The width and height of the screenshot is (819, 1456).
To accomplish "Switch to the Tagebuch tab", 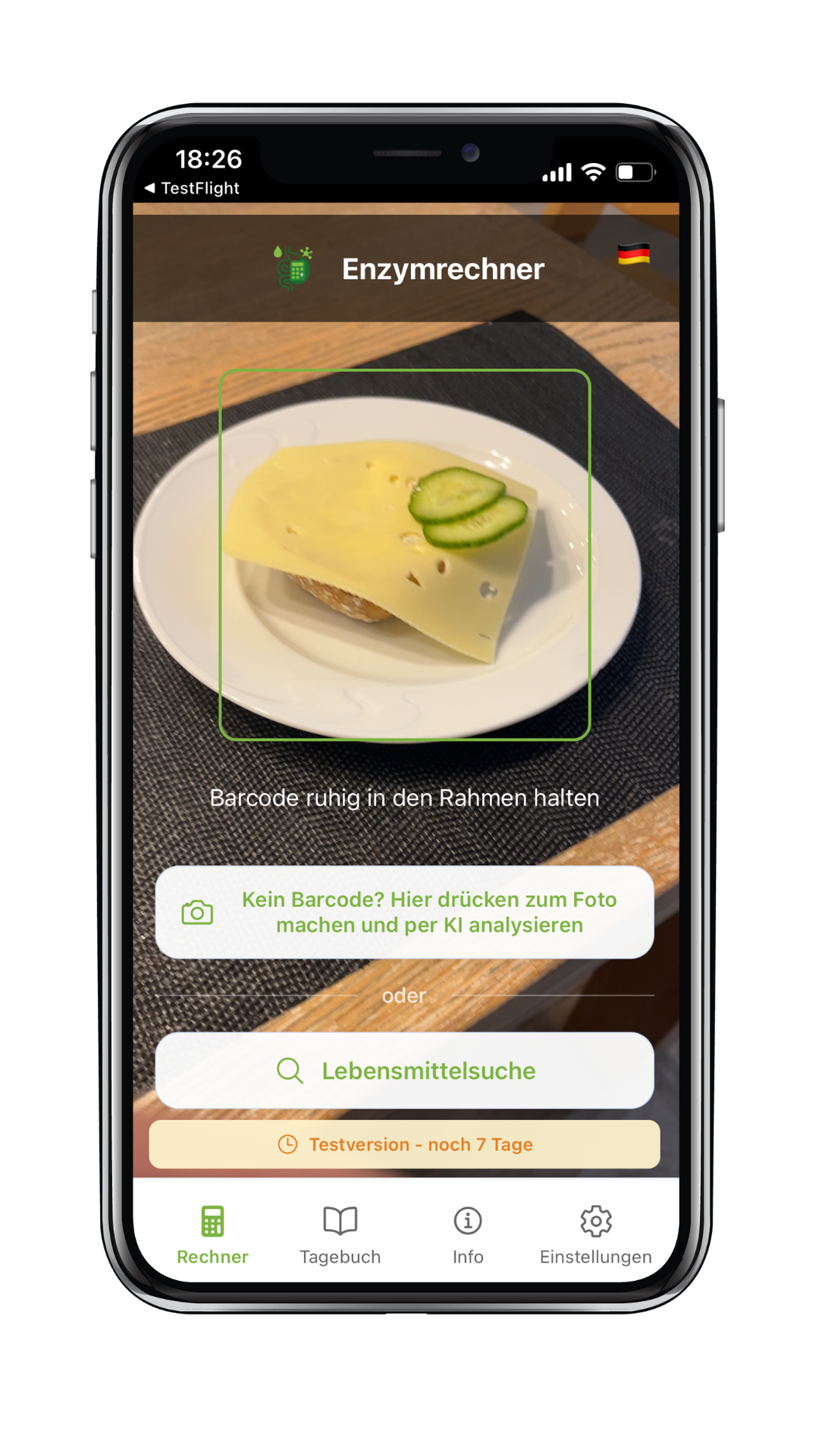I will coord(340,1235).
